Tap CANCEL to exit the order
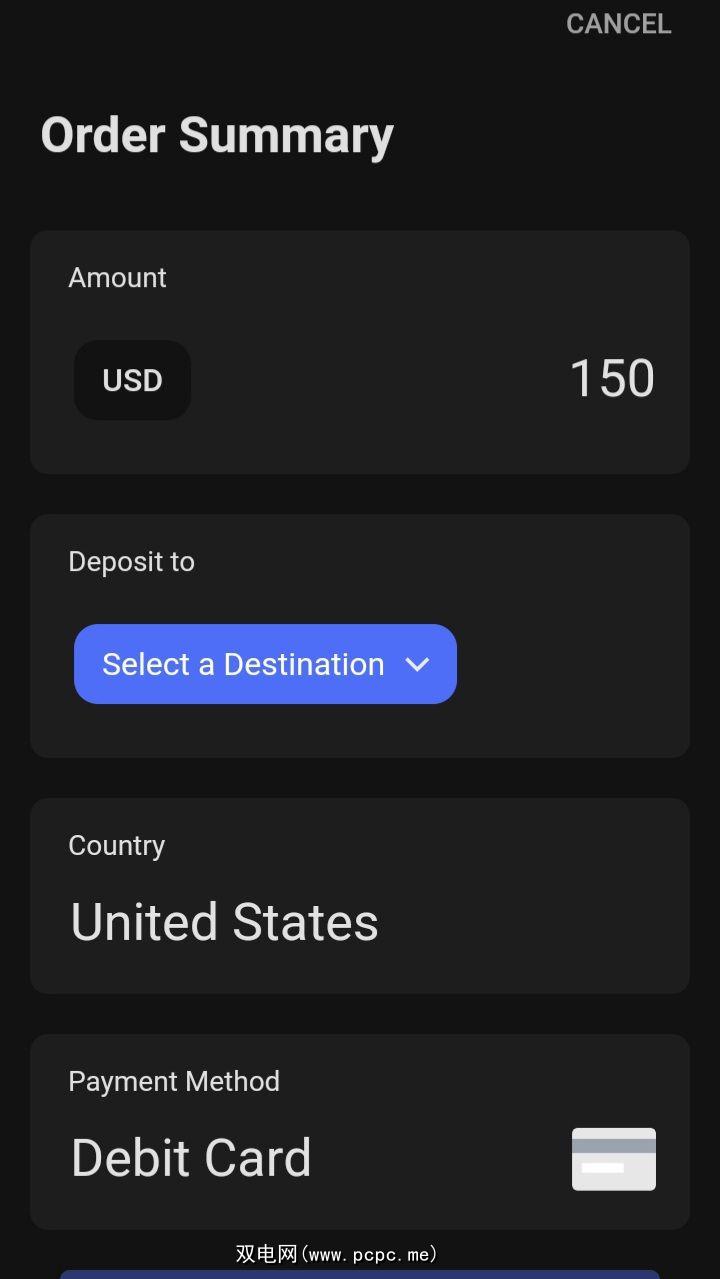The width and height of the screenshot is (720, 1279). pyautogui.click(x=618, y=24)
